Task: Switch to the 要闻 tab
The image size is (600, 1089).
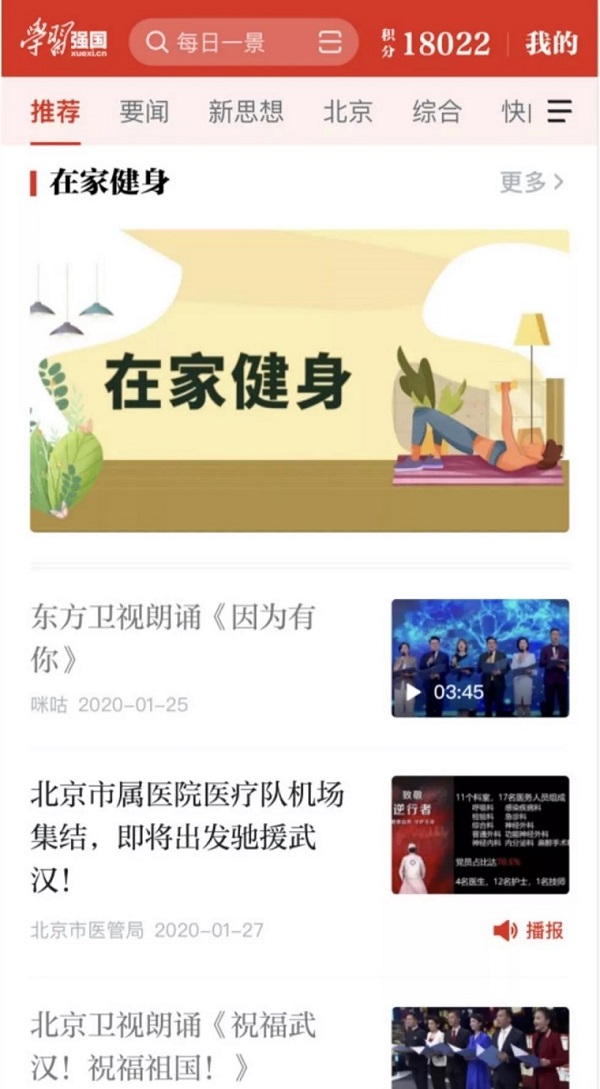Action: pos(144,111)
